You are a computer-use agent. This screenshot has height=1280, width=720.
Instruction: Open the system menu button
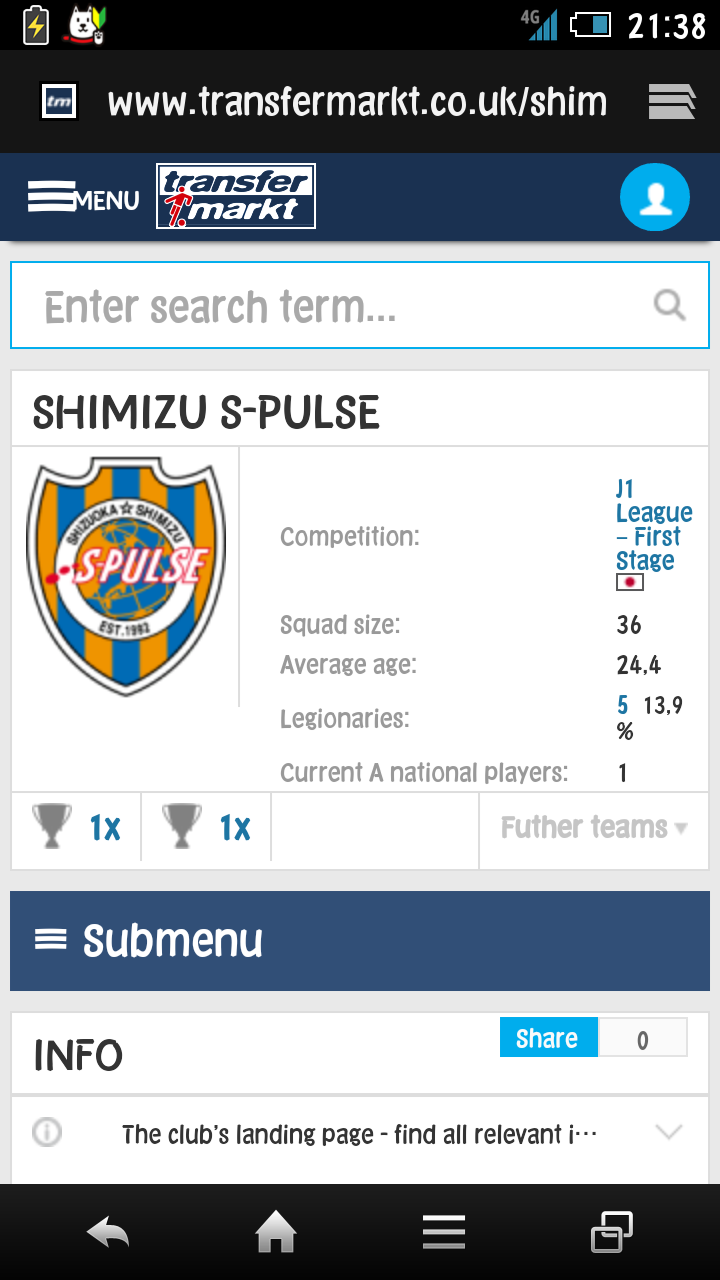(x=443, y=1234)
